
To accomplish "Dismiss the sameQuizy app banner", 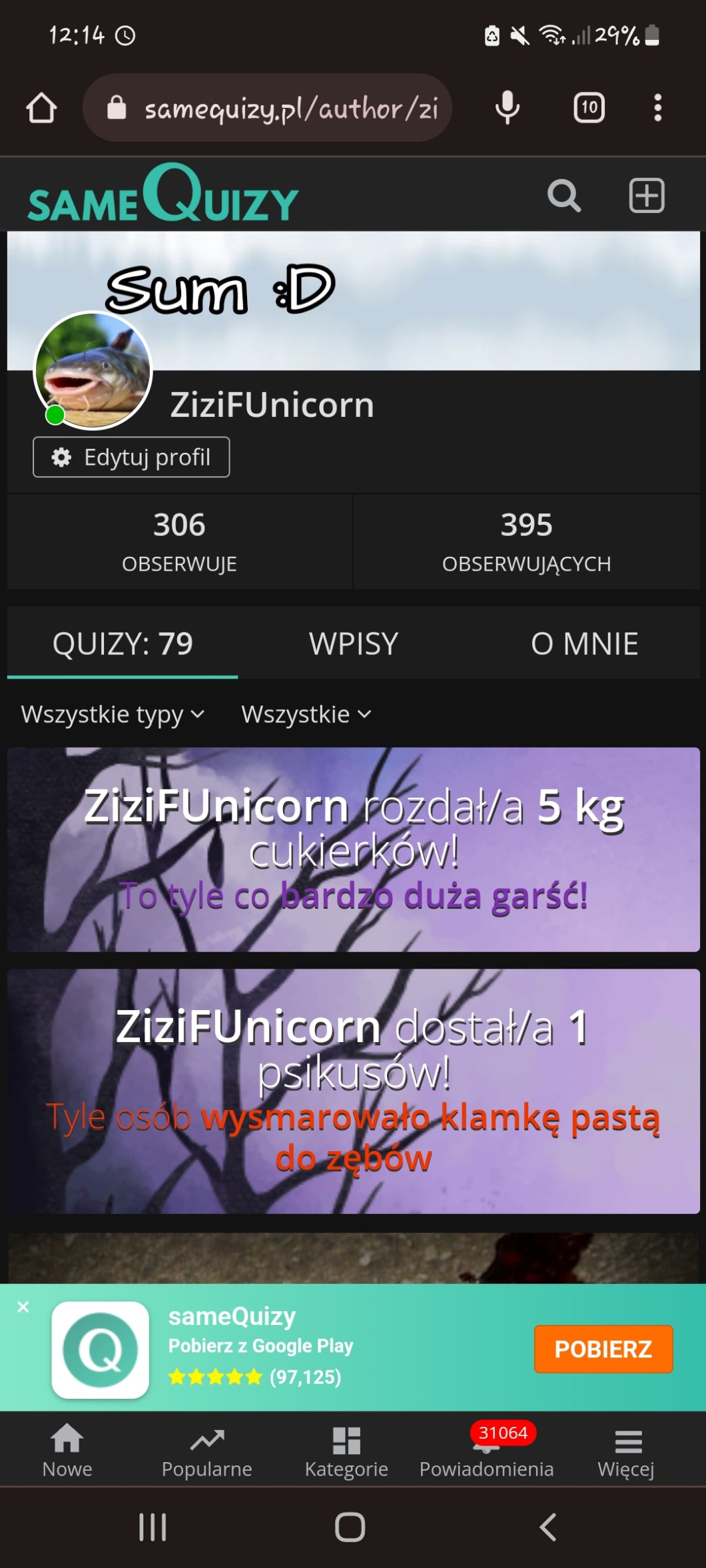I will click(23, 1306).
